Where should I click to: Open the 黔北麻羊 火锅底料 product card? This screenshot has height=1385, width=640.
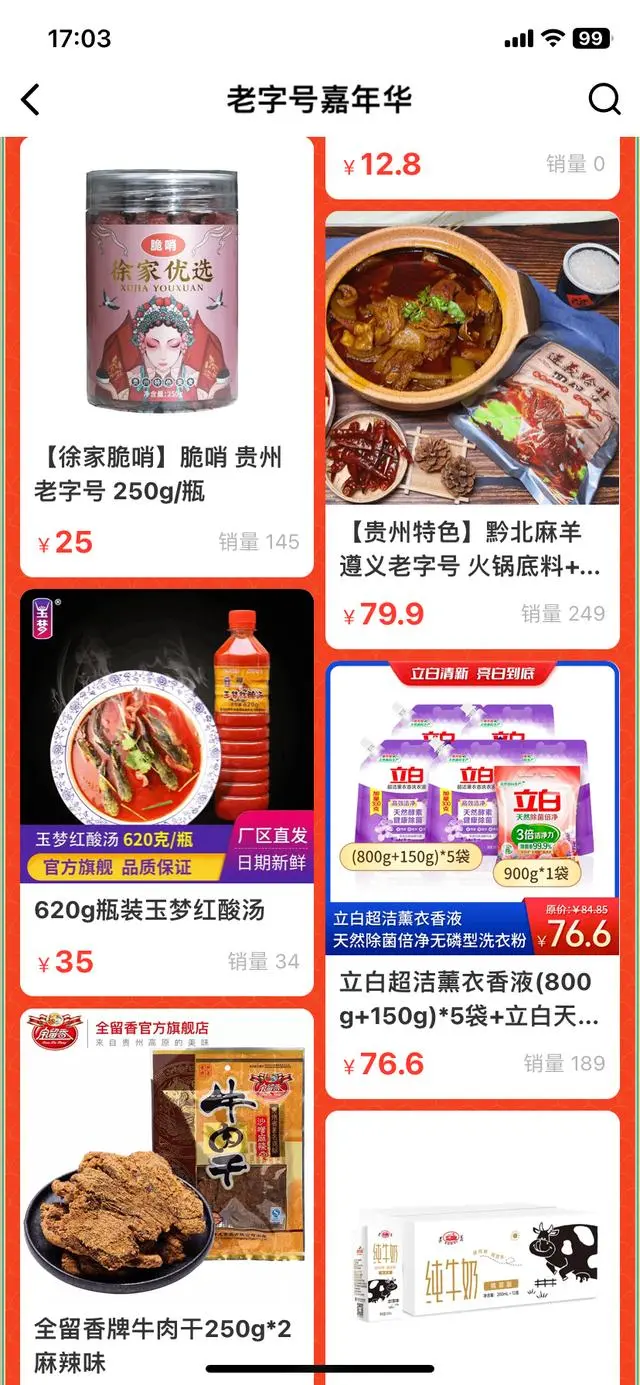click(473, 430)
